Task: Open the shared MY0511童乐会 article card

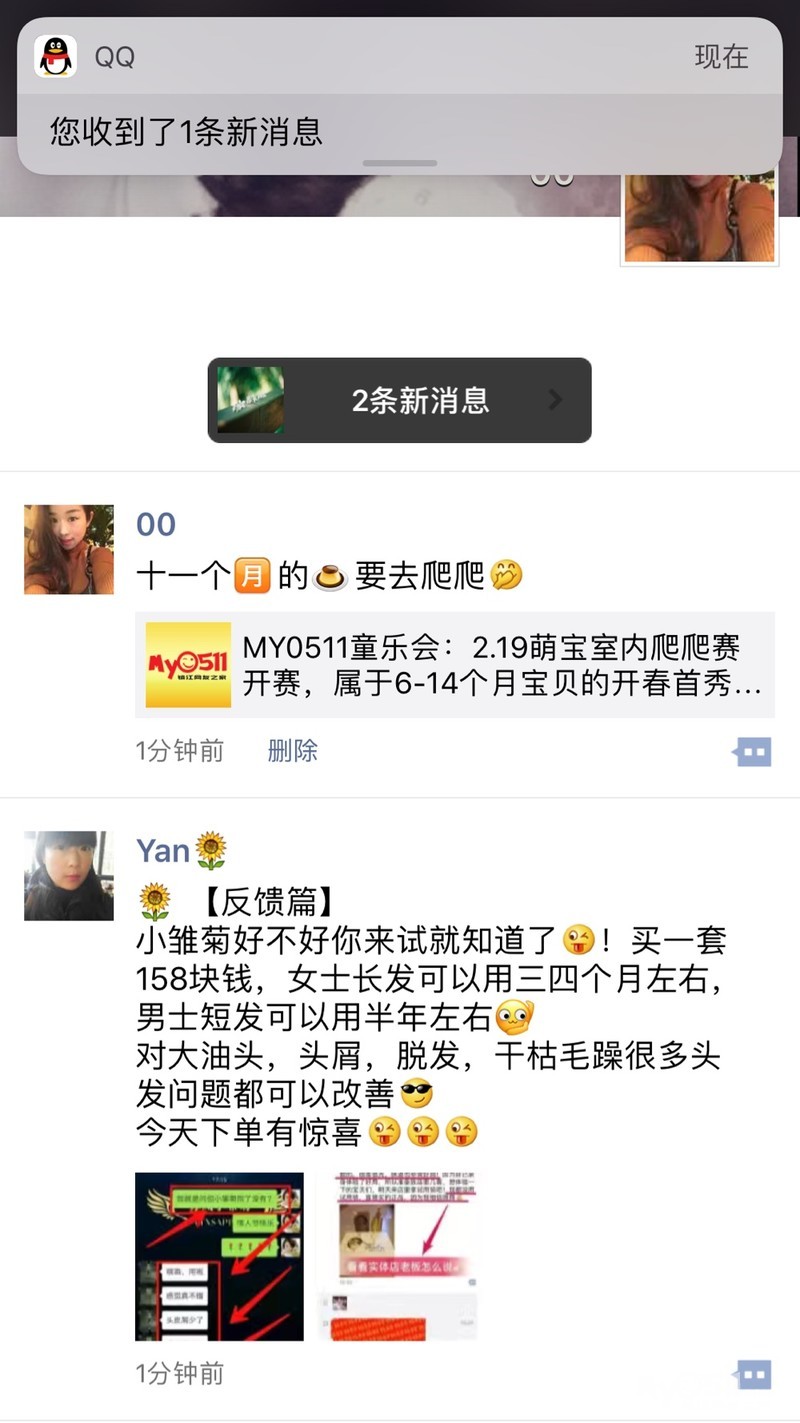Action: click(455, 665)
